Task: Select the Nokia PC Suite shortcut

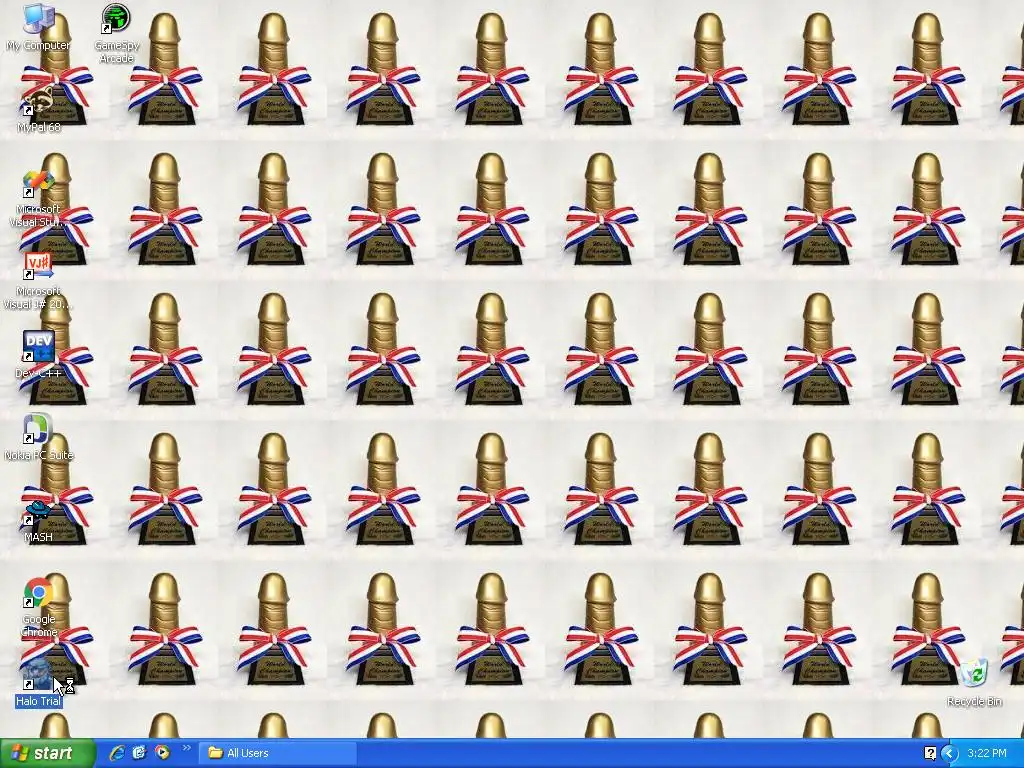Action: (38, 430)
